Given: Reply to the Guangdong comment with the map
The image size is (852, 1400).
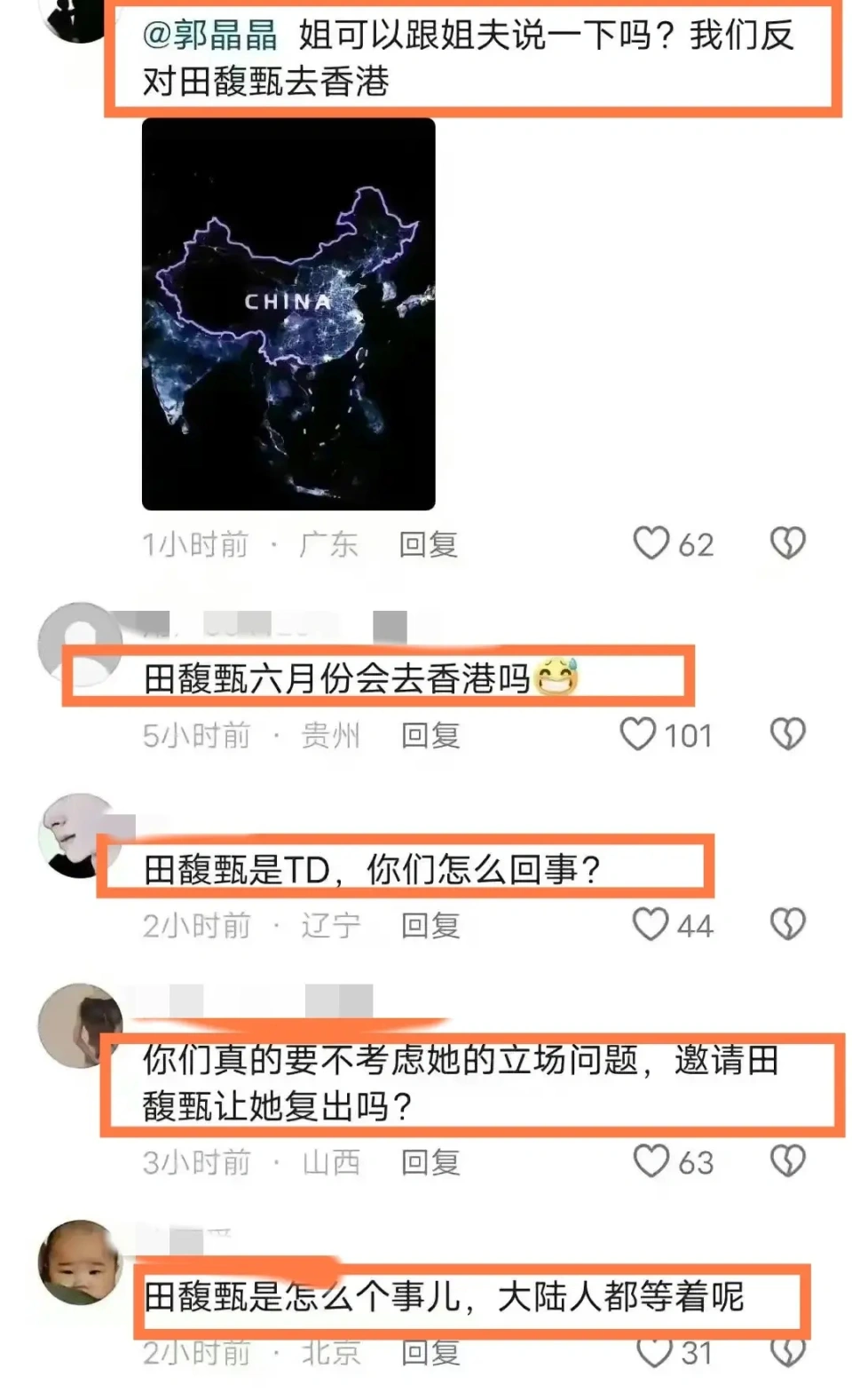Looking at the screenshot, I should coord(428,544).
